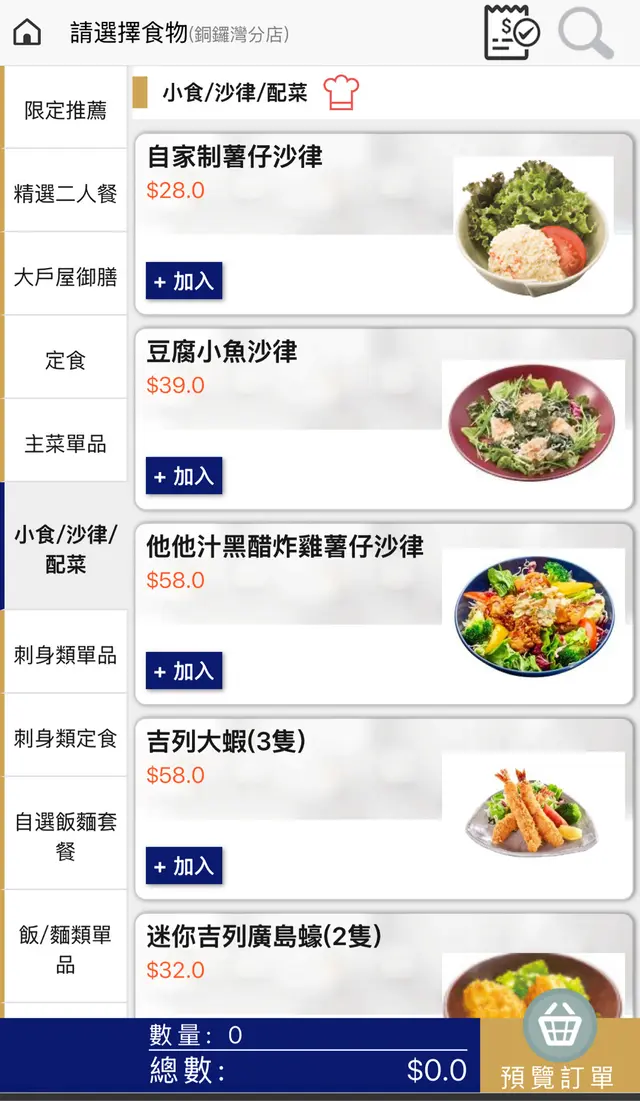Screen dimensions: 640x1101
Task: Open the order receipt icon
Action: click(x=511, y=32)
